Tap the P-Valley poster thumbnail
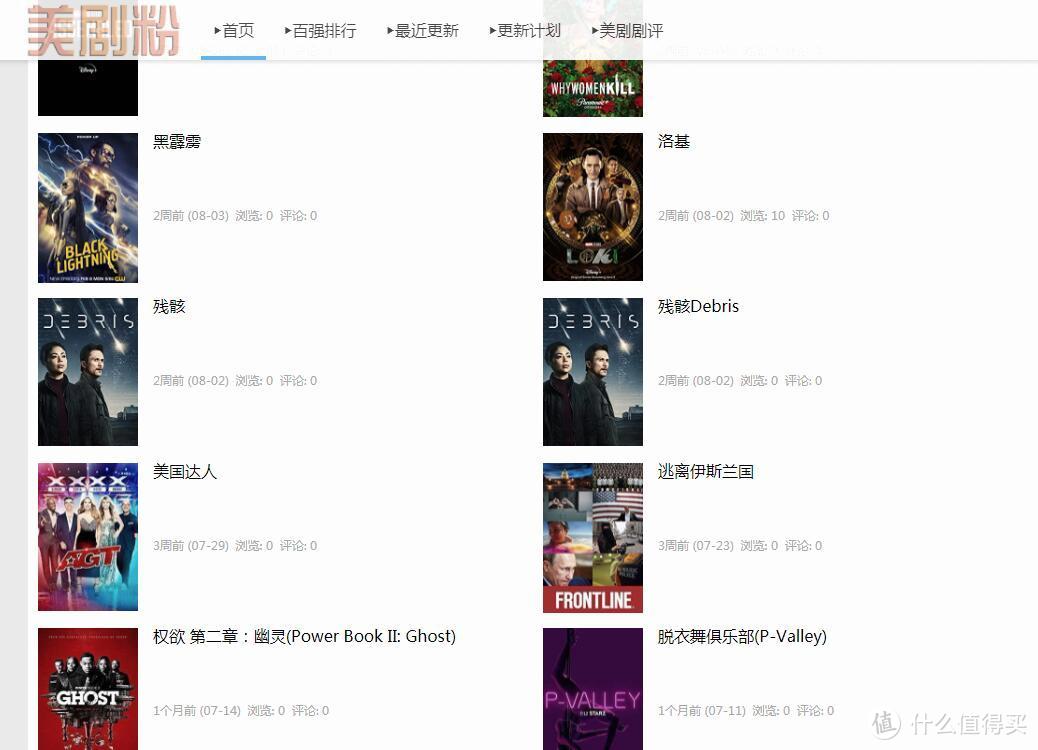The image size is (1038, 750). pyautogui.click(x=593, y=689)
